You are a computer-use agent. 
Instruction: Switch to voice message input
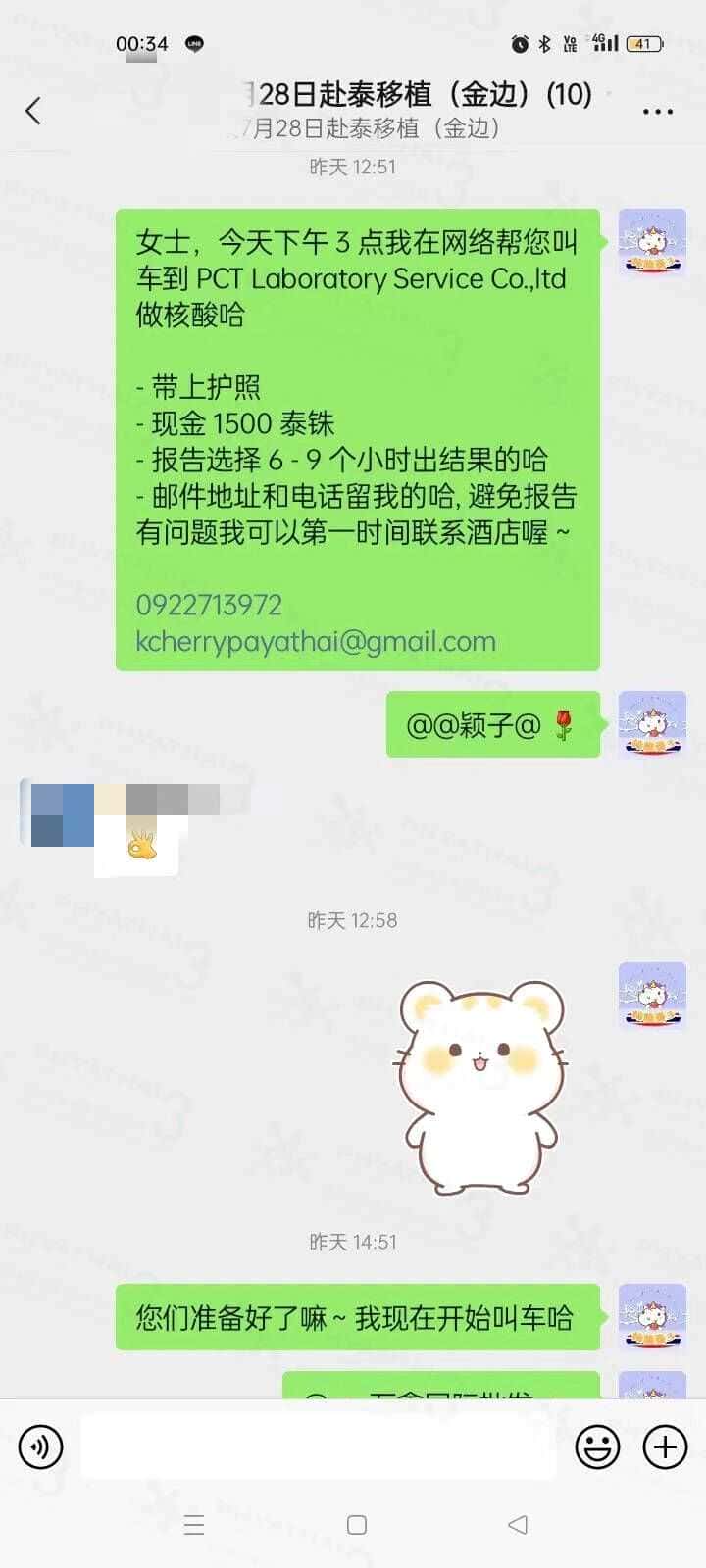tap(40, 1446)
